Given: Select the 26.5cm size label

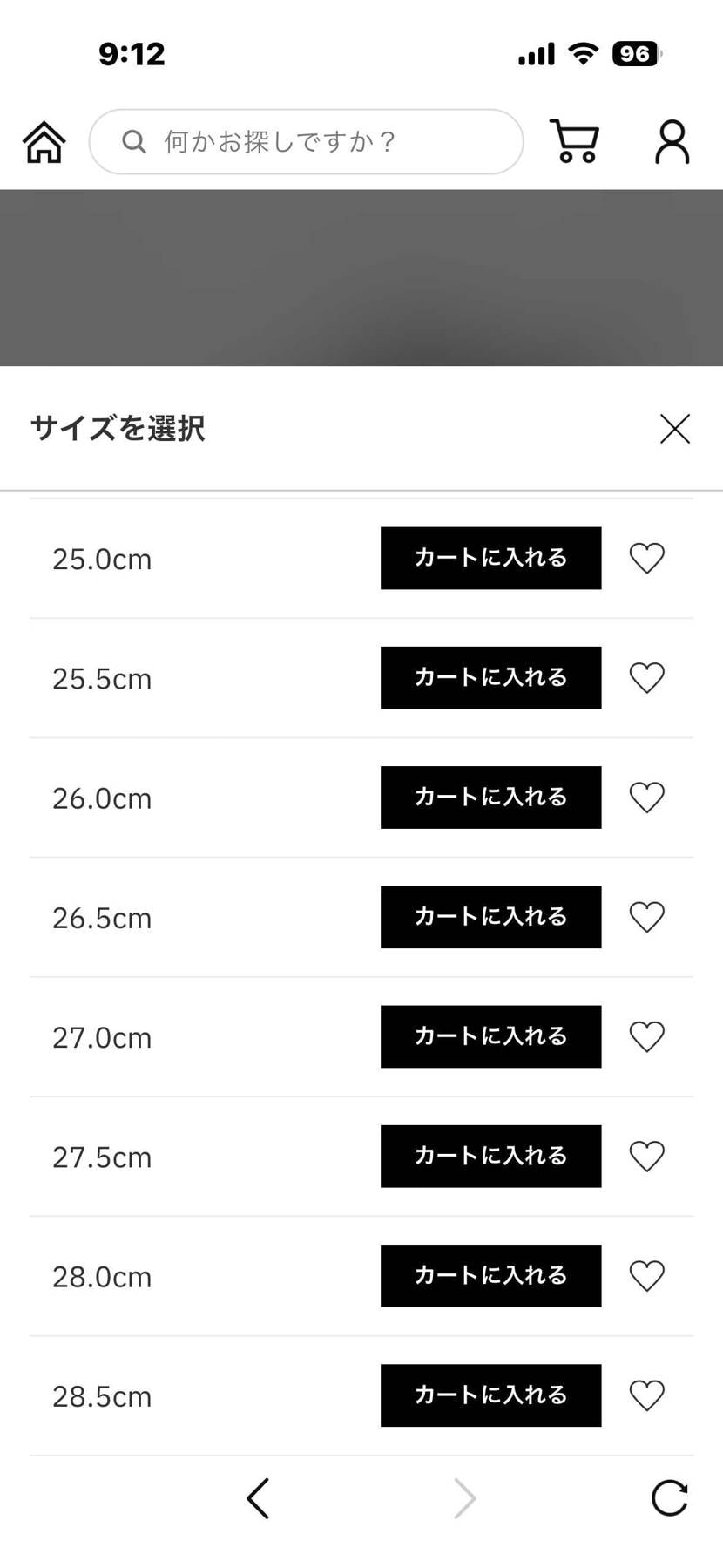Looking at the screenshot, I should 101,917.
